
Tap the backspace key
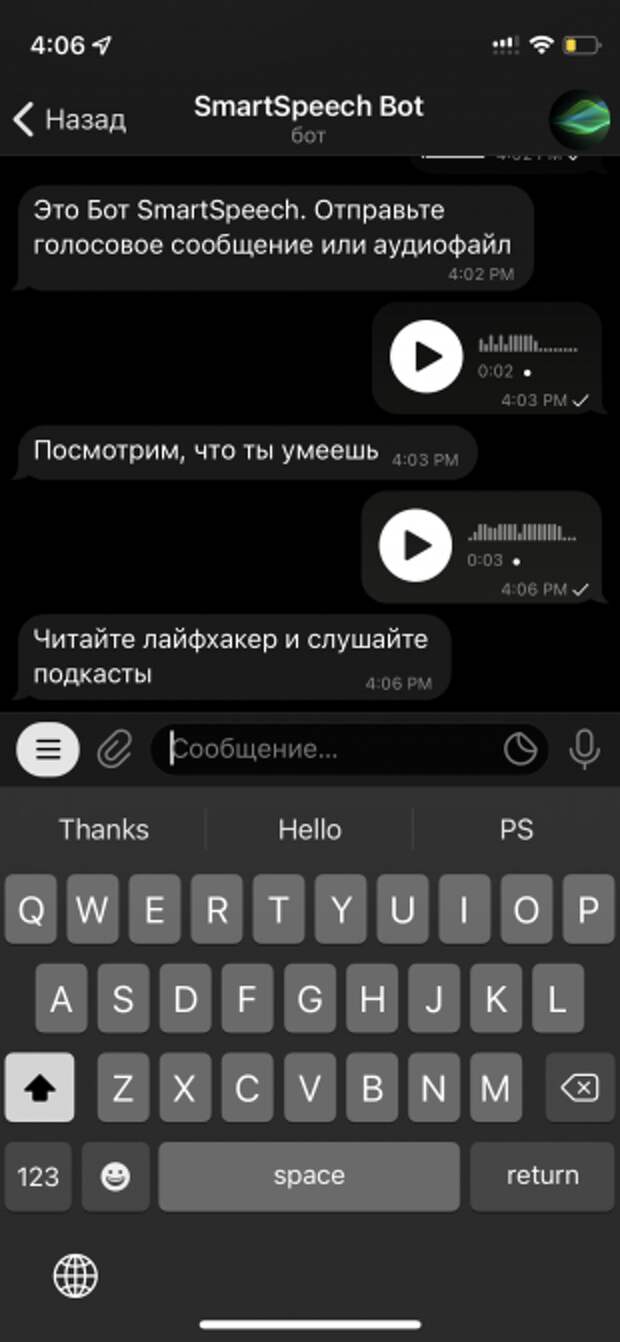pyautogui.click(x=580, y=1087)
